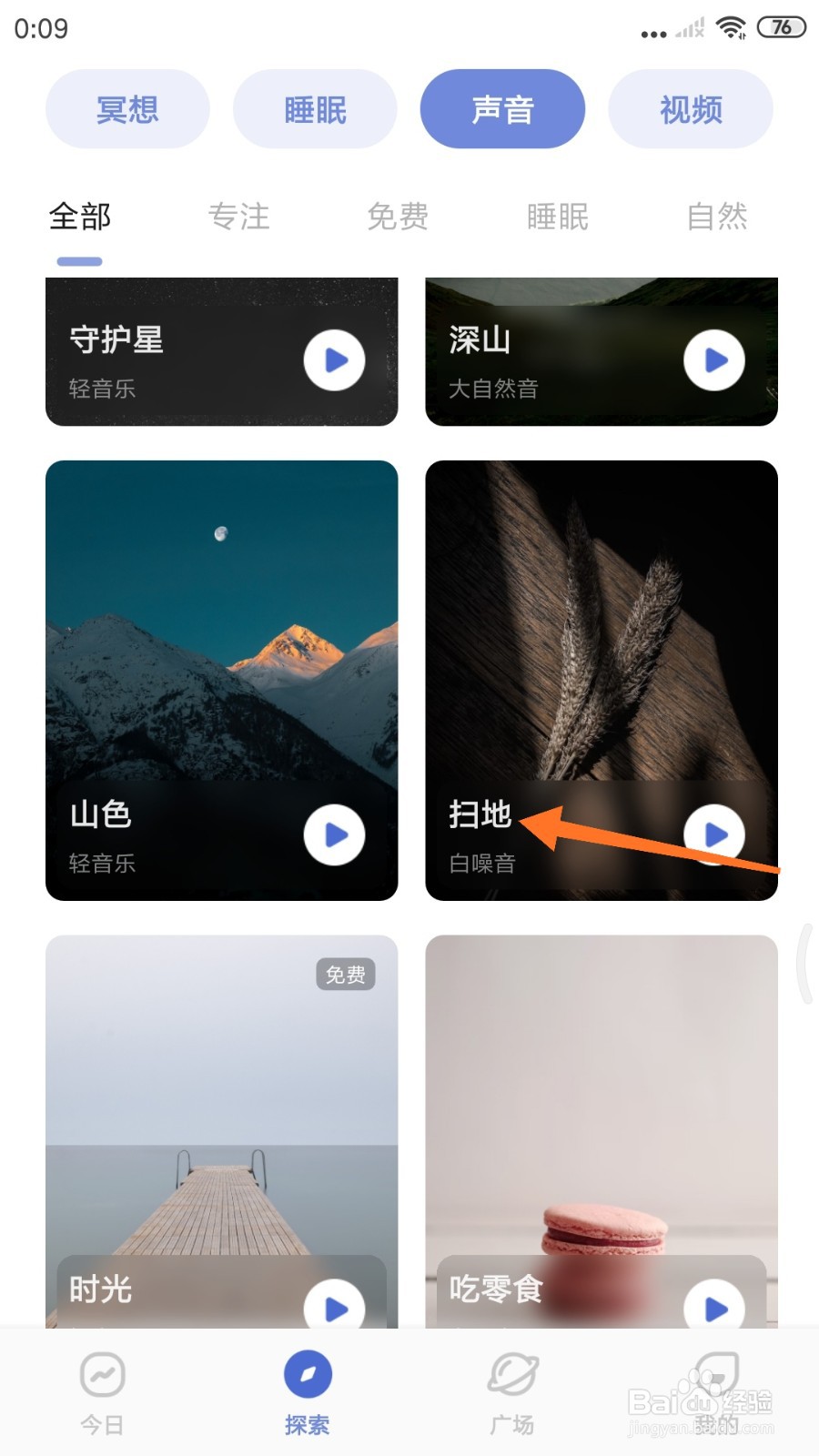Show only 免费 sounds

[x=399, y=217]
